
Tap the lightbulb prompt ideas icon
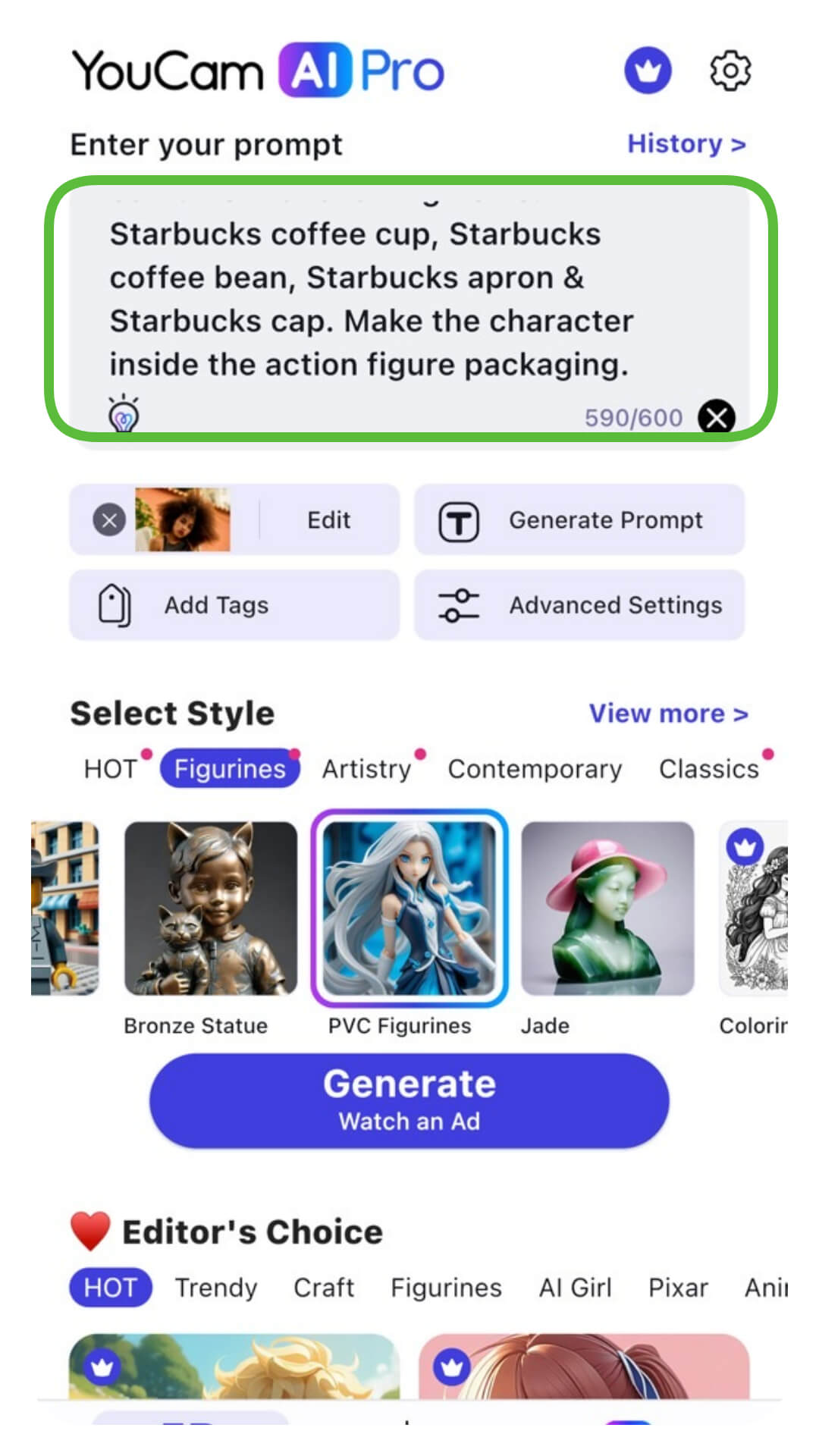pyautogui.click(x=124, y=414)
